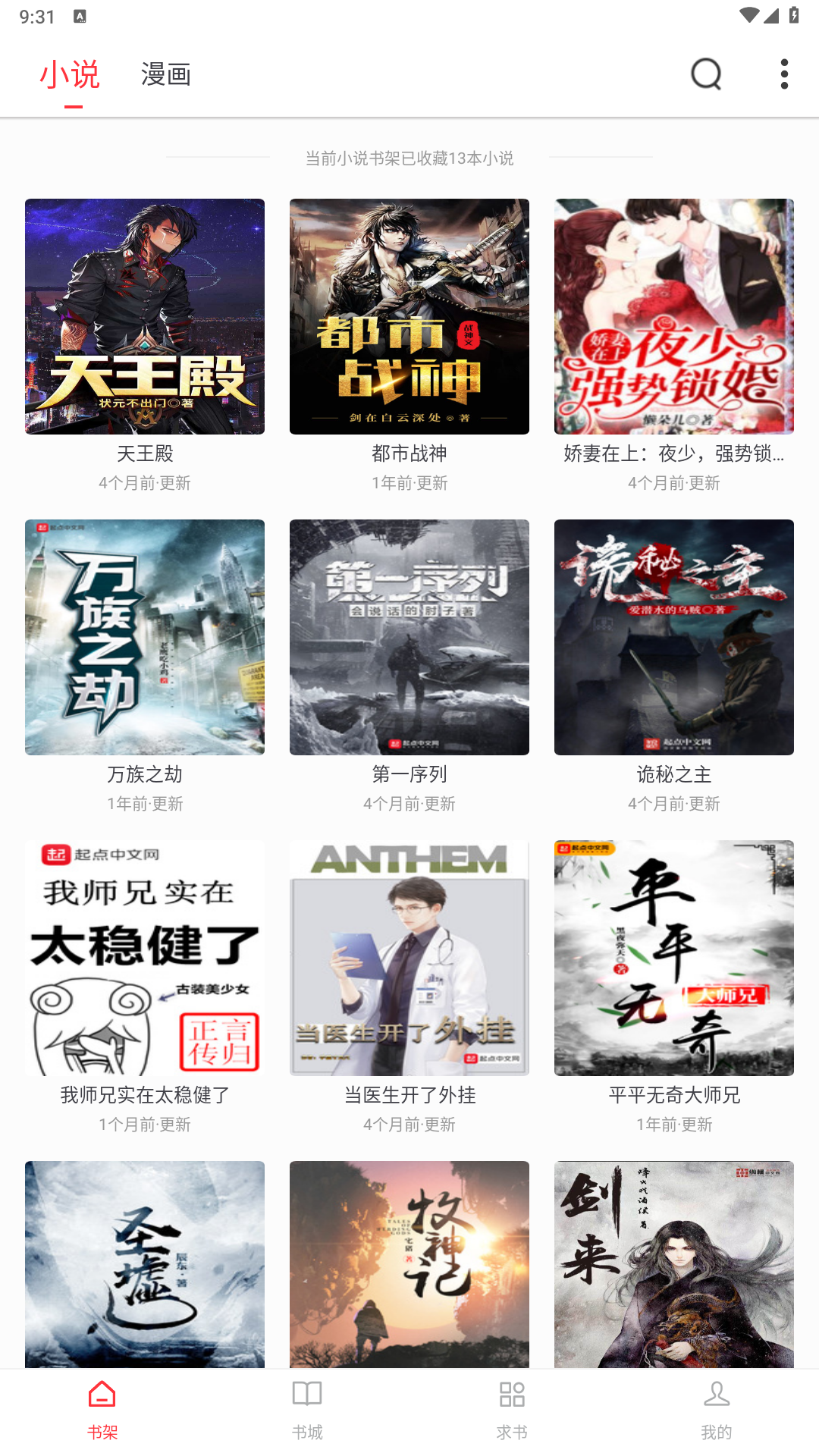819x1456 pixels.
Task: Switch to the 漫画 tab
Action: pyautogui.click(x=165, y=74)
